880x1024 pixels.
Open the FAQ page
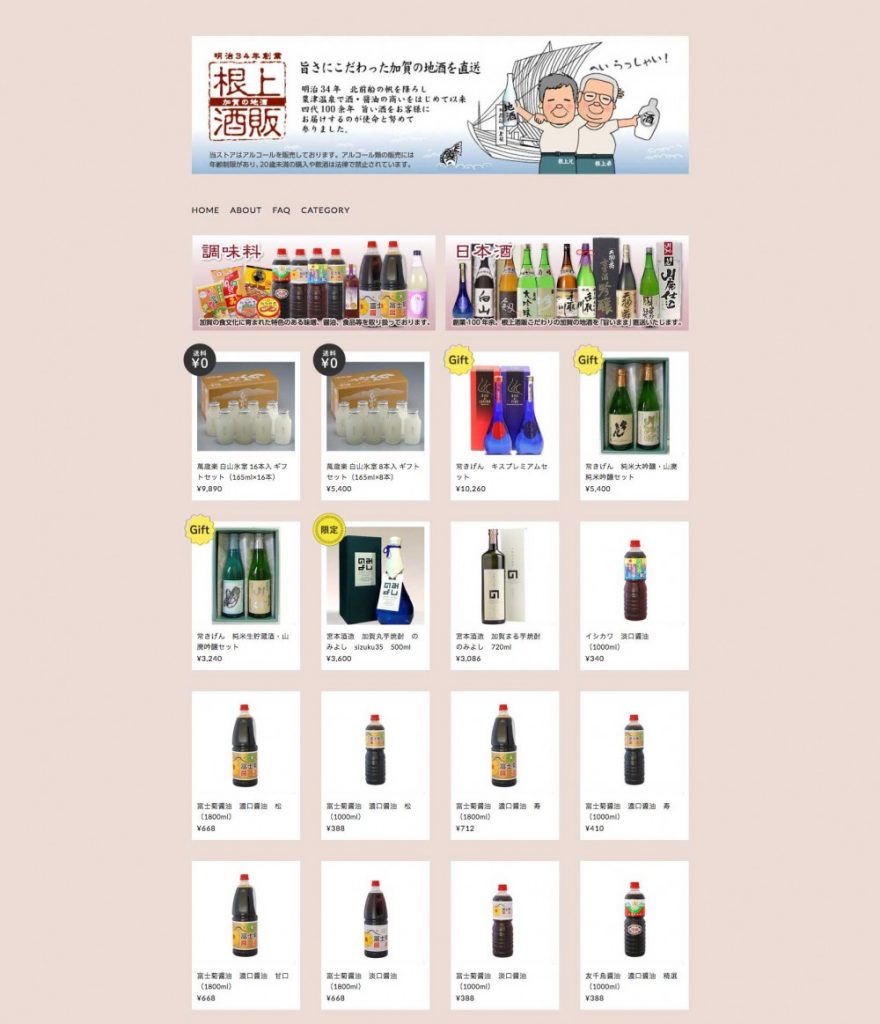(281, 210)
